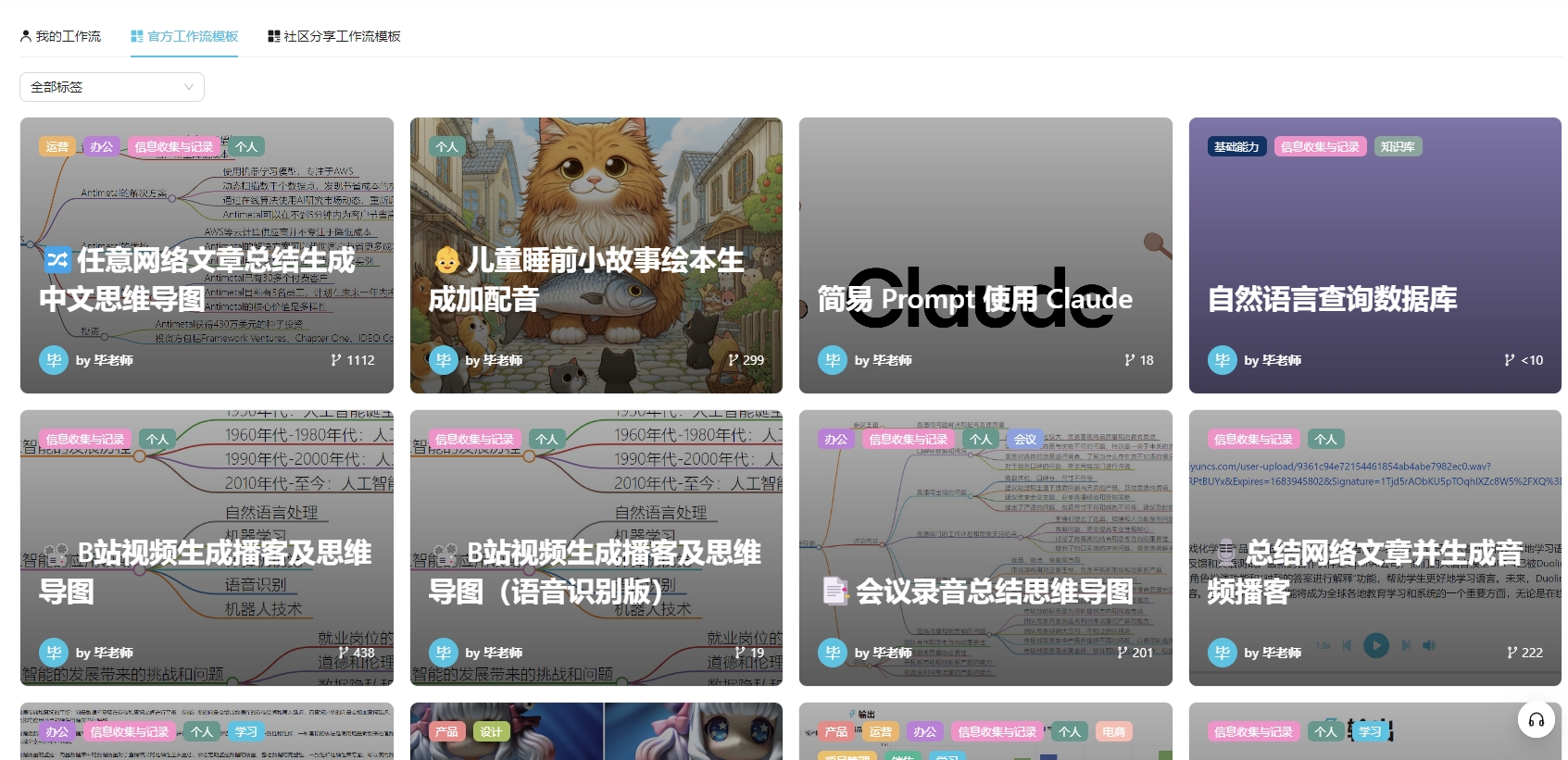
Task: Open the B站视频生成播客及思维导图 card with 438 forks
Action: [x=207, y=570]
